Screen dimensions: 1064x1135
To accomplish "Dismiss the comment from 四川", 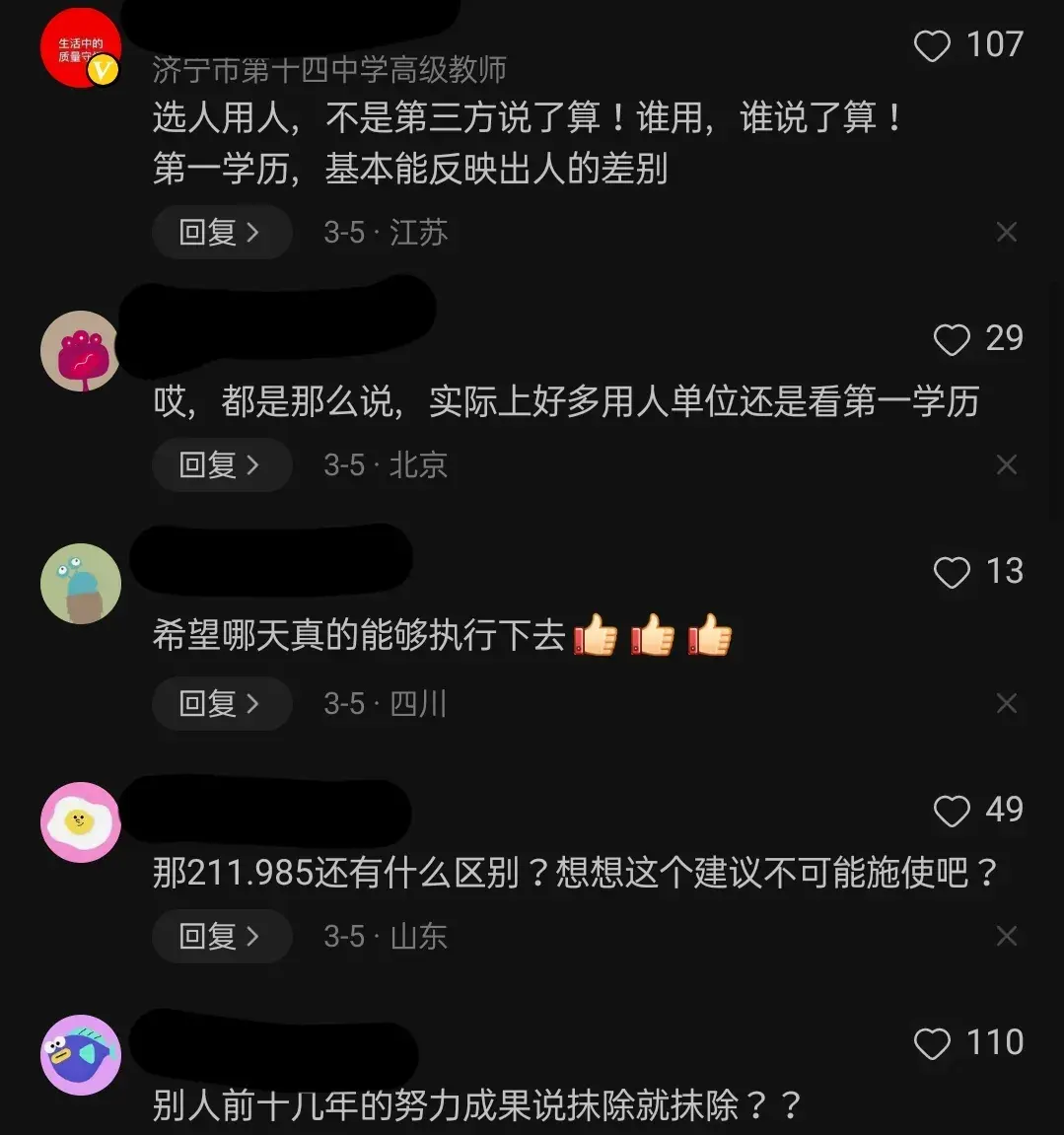I will [x=1006, y=703].
